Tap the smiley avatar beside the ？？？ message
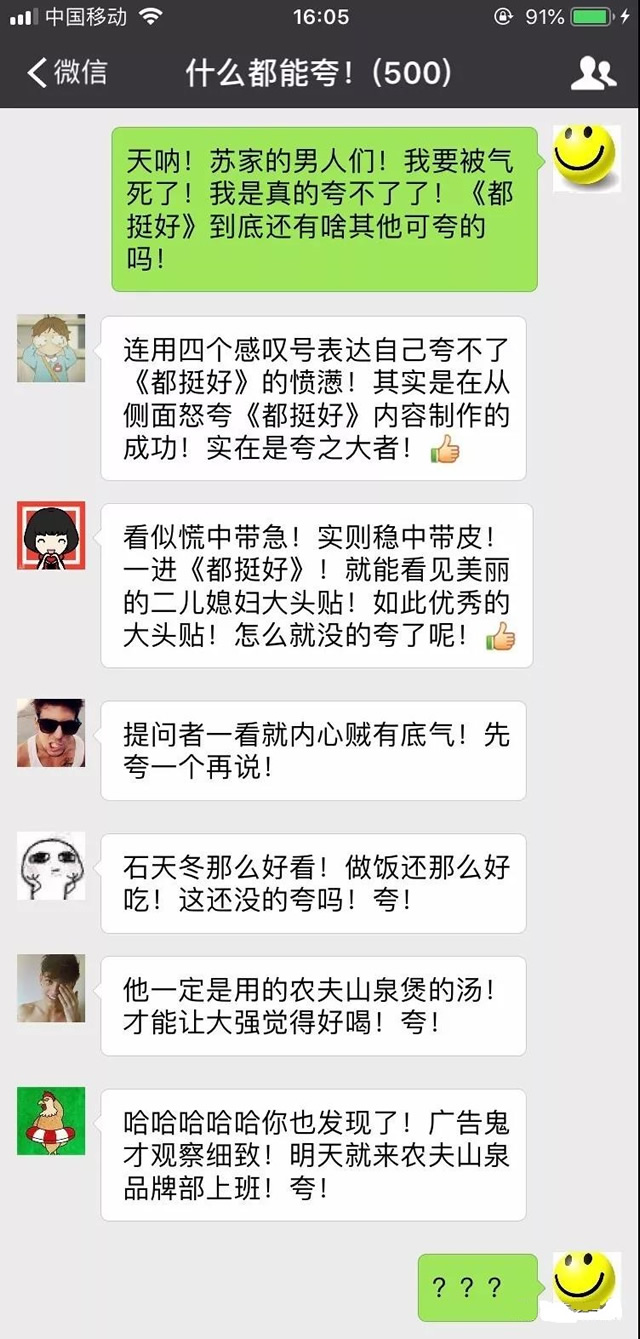 [587, 1286]
